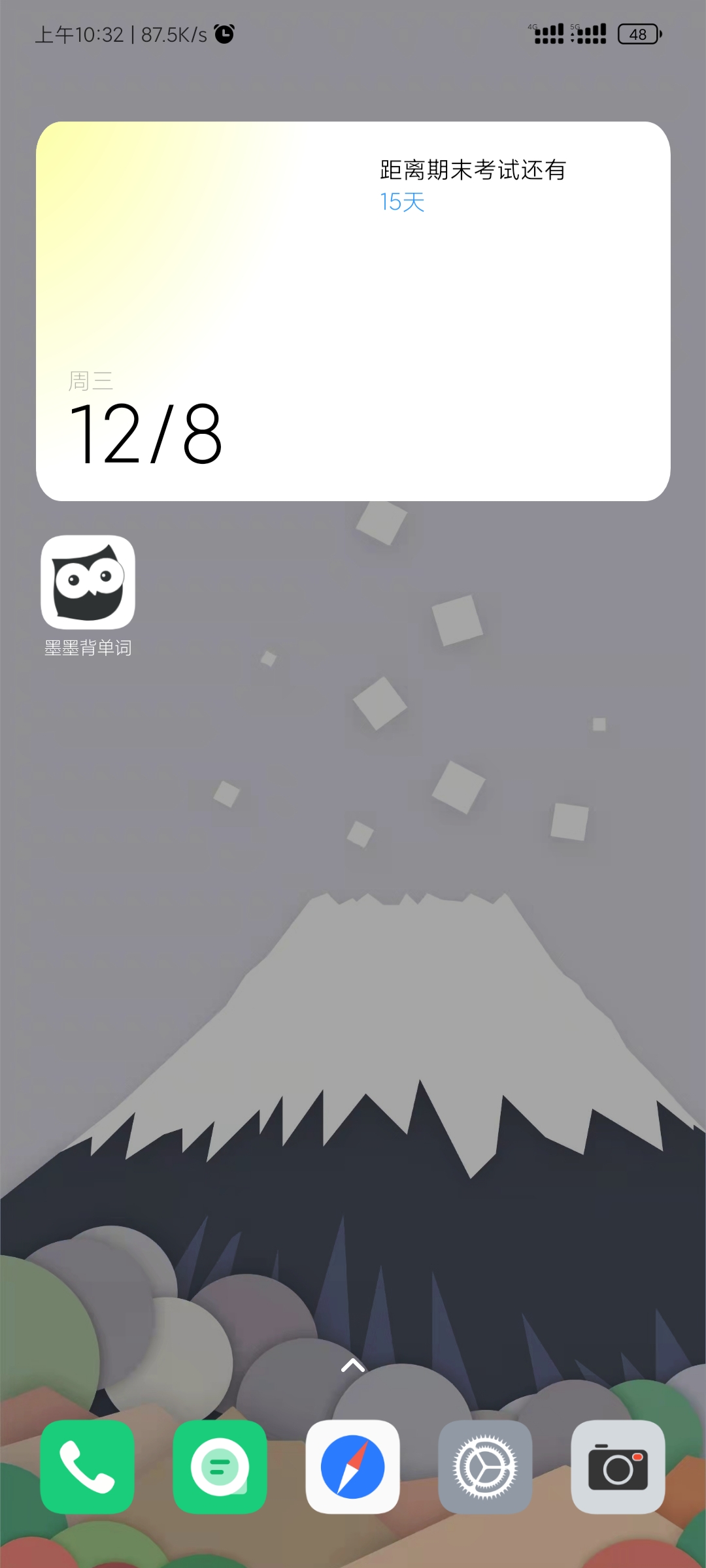Launch the Camera app
This screenshot has height=1568, width=706.
[618, 1467]
